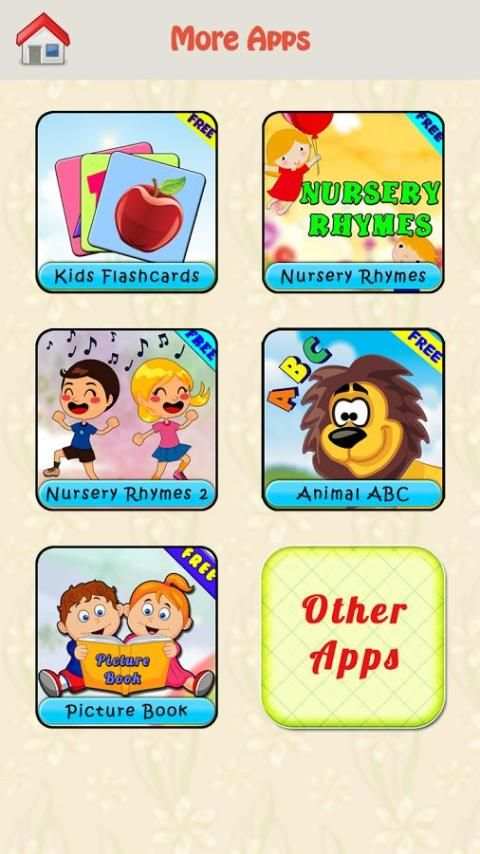Viewport: 480px width, 854px height.
Task: Open the Kids Flashcards app tile
Action: tap(127, 202)
